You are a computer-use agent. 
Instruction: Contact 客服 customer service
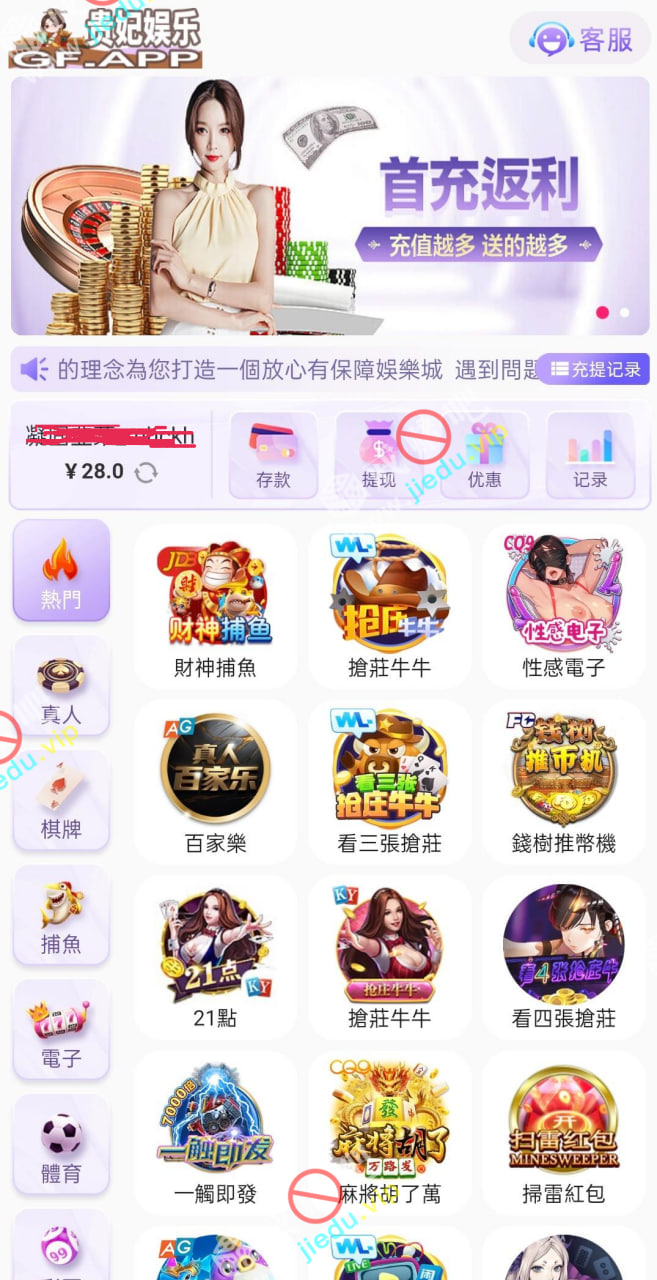(x=582, y=39)
